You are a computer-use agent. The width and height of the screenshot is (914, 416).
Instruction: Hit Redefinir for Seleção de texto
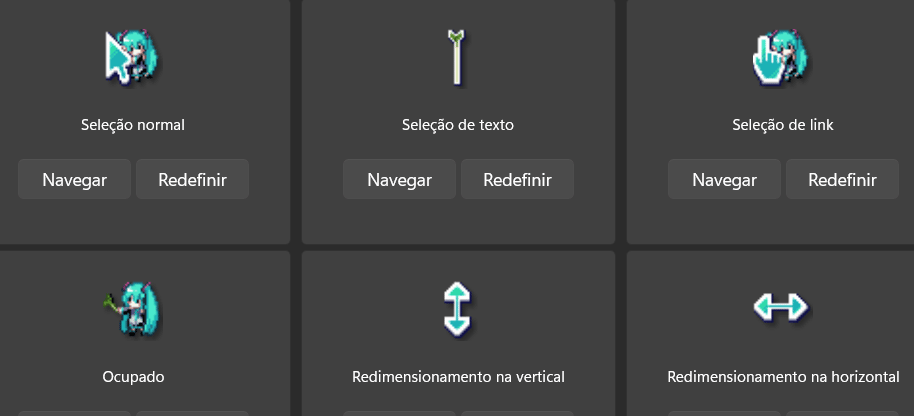click(x=518, y=179)
